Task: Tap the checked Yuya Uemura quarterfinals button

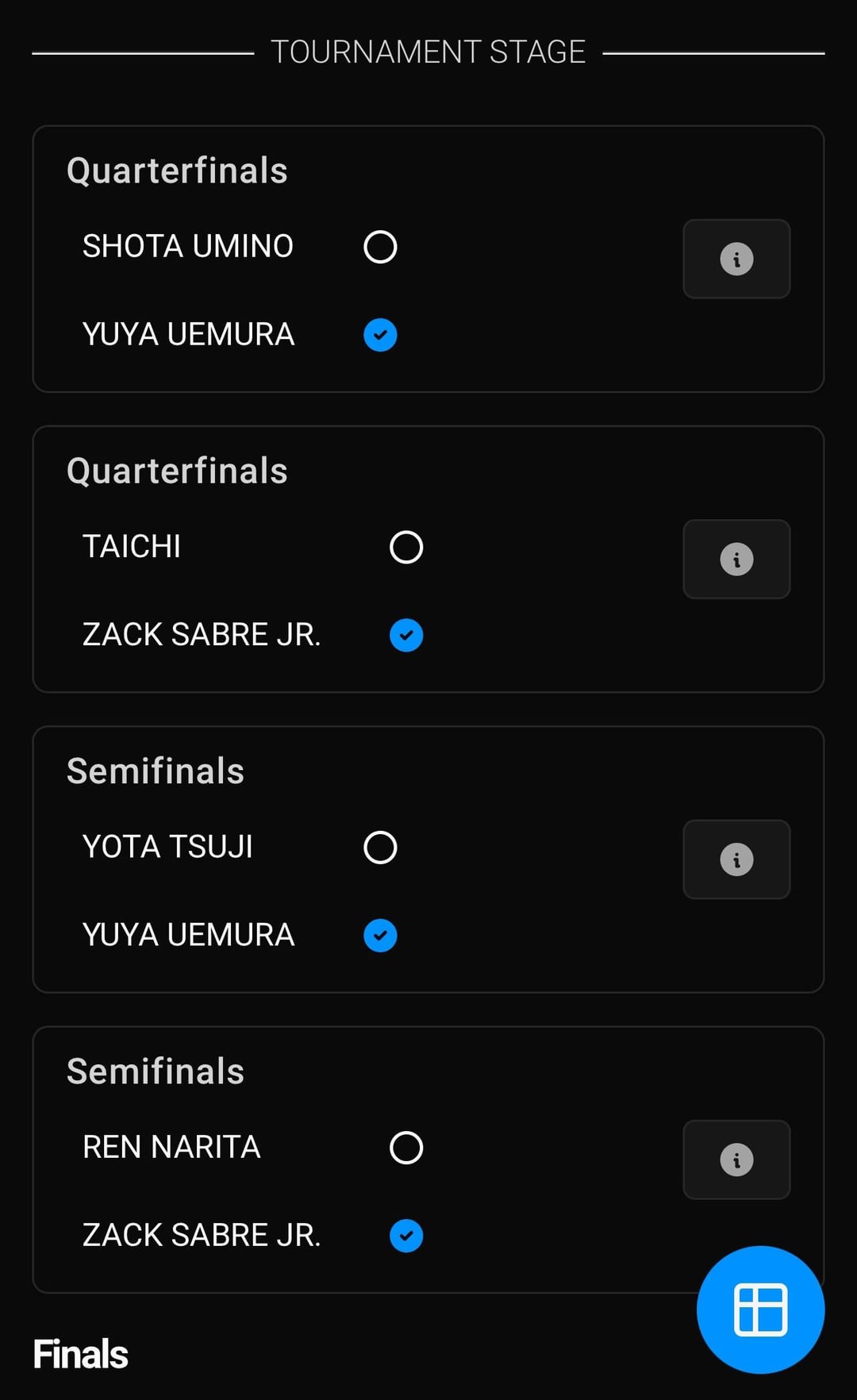Action: point(380,335)
